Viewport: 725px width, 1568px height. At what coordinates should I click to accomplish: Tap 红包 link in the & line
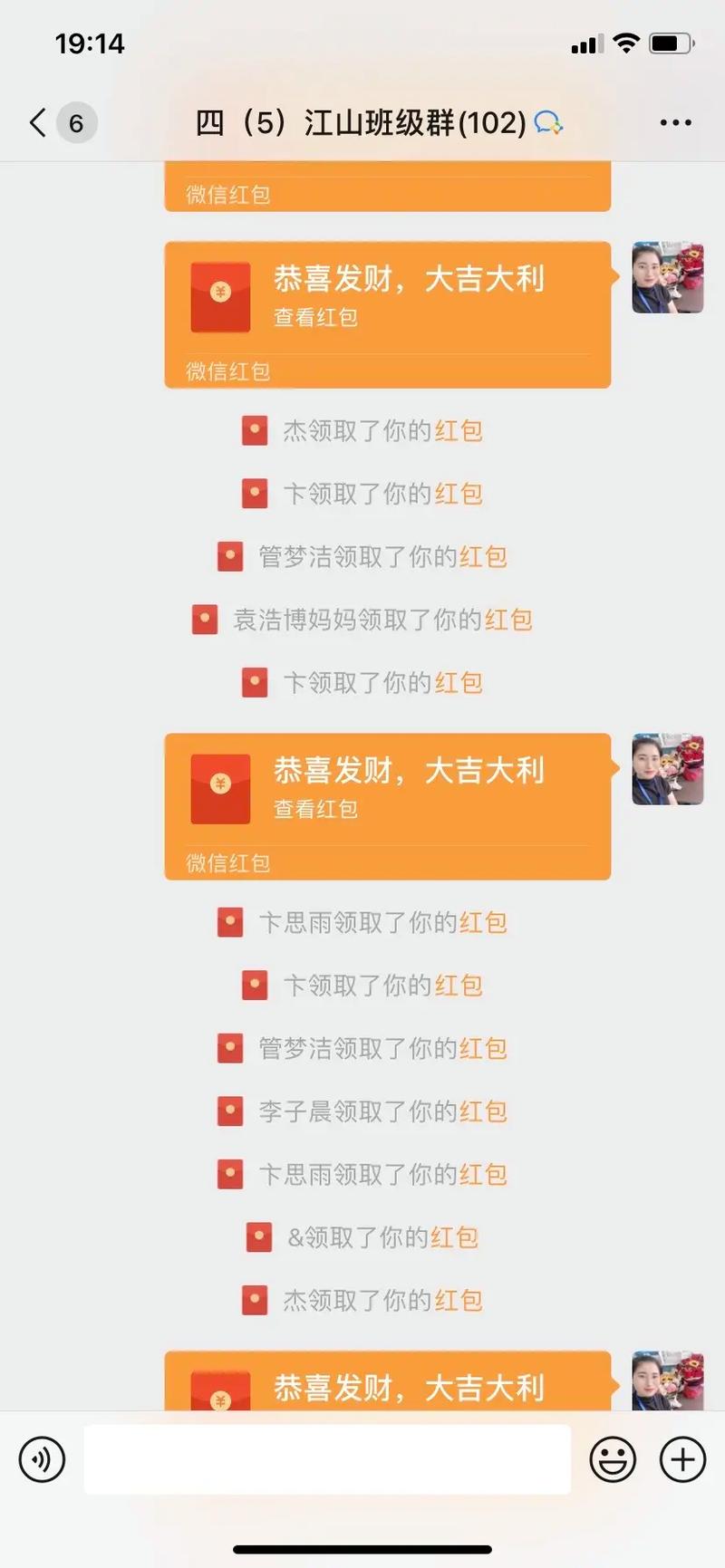pyautogui.click(x=453, y=1237)
